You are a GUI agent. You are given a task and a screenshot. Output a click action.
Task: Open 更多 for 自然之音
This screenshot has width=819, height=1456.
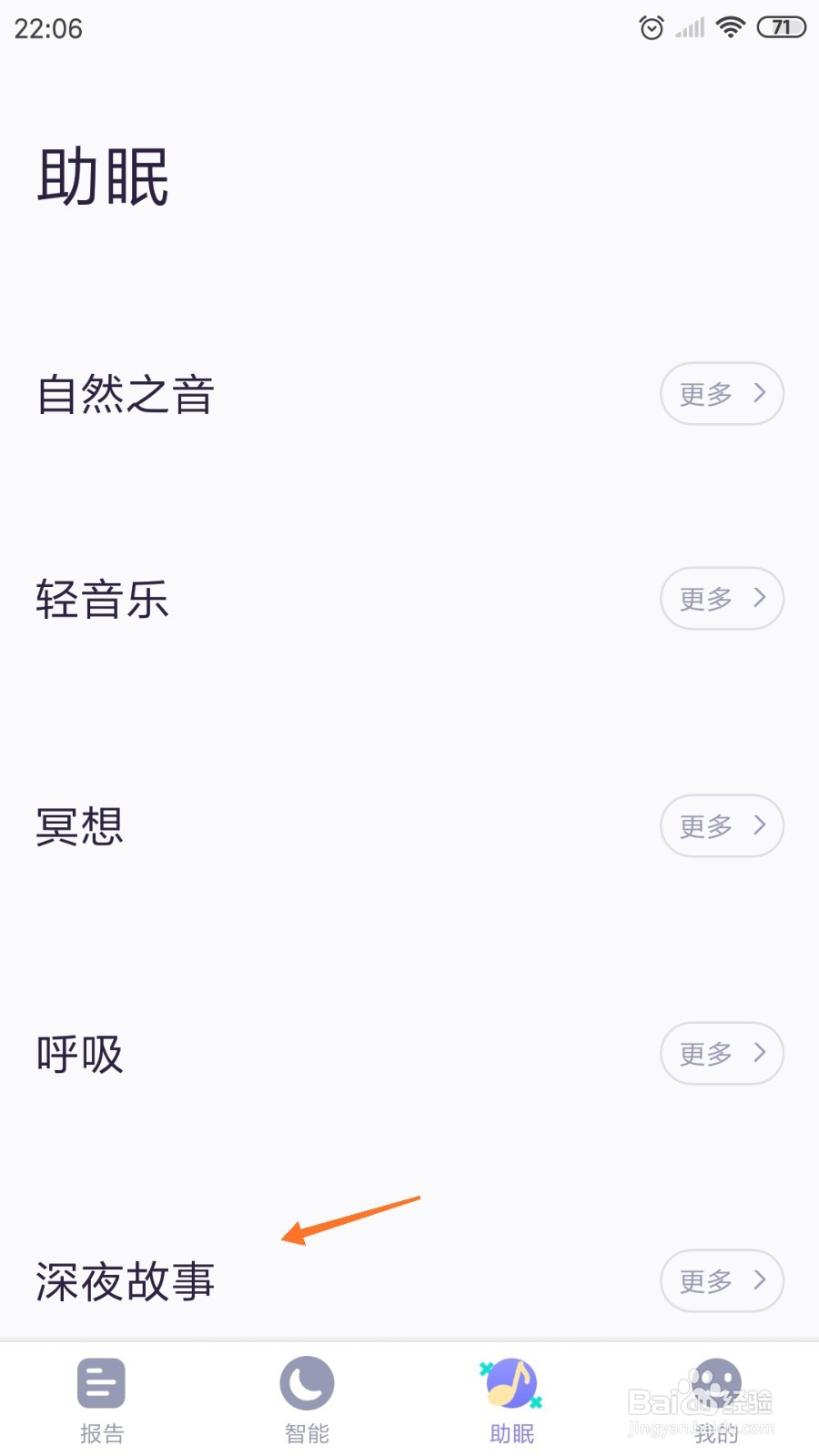click(722, 394)
